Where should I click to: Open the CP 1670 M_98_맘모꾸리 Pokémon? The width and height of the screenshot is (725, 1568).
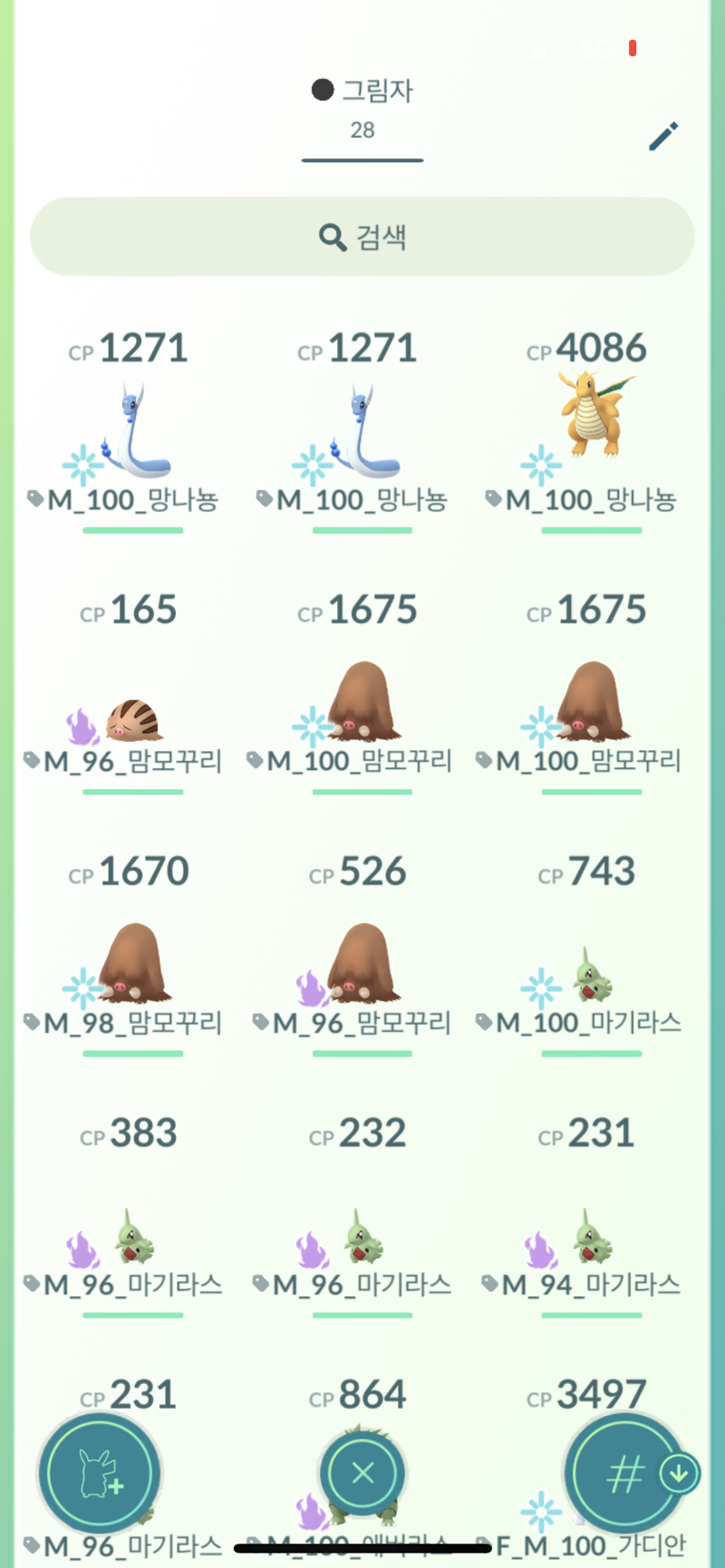[x=132, y=964]
